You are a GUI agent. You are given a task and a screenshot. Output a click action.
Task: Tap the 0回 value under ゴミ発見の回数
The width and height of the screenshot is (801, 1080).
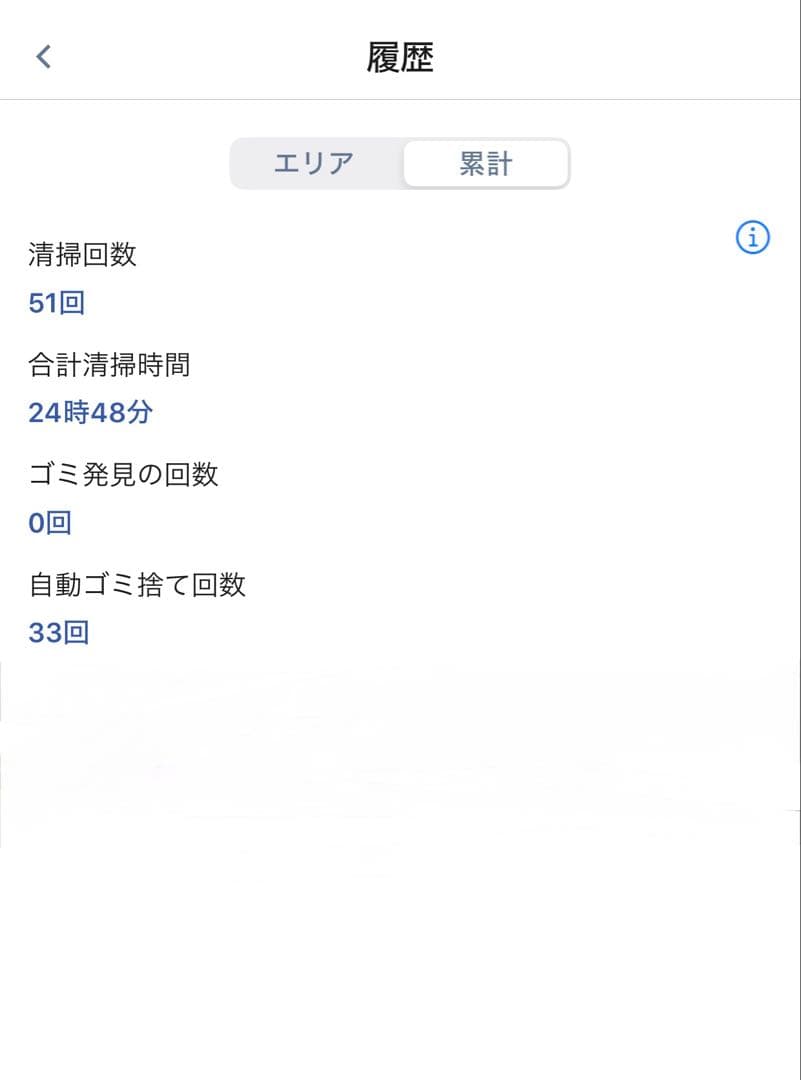pyautogui.click(x=50, y=522)
